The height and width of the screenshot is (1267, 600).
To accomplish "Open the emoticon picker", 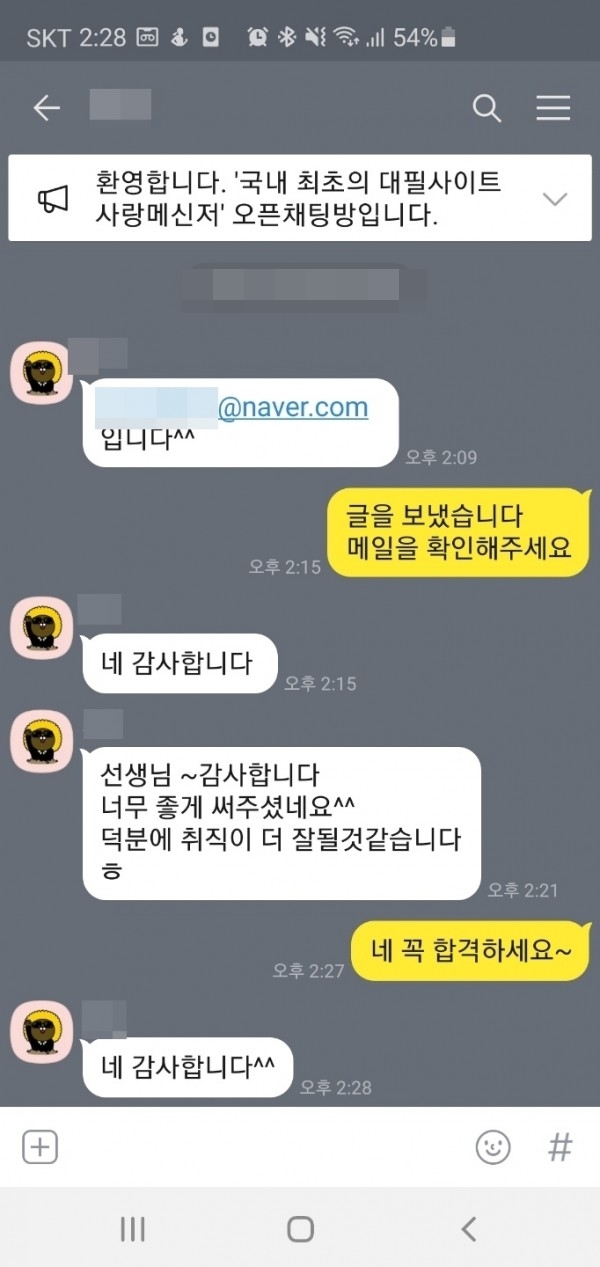I will (493, 1147).
